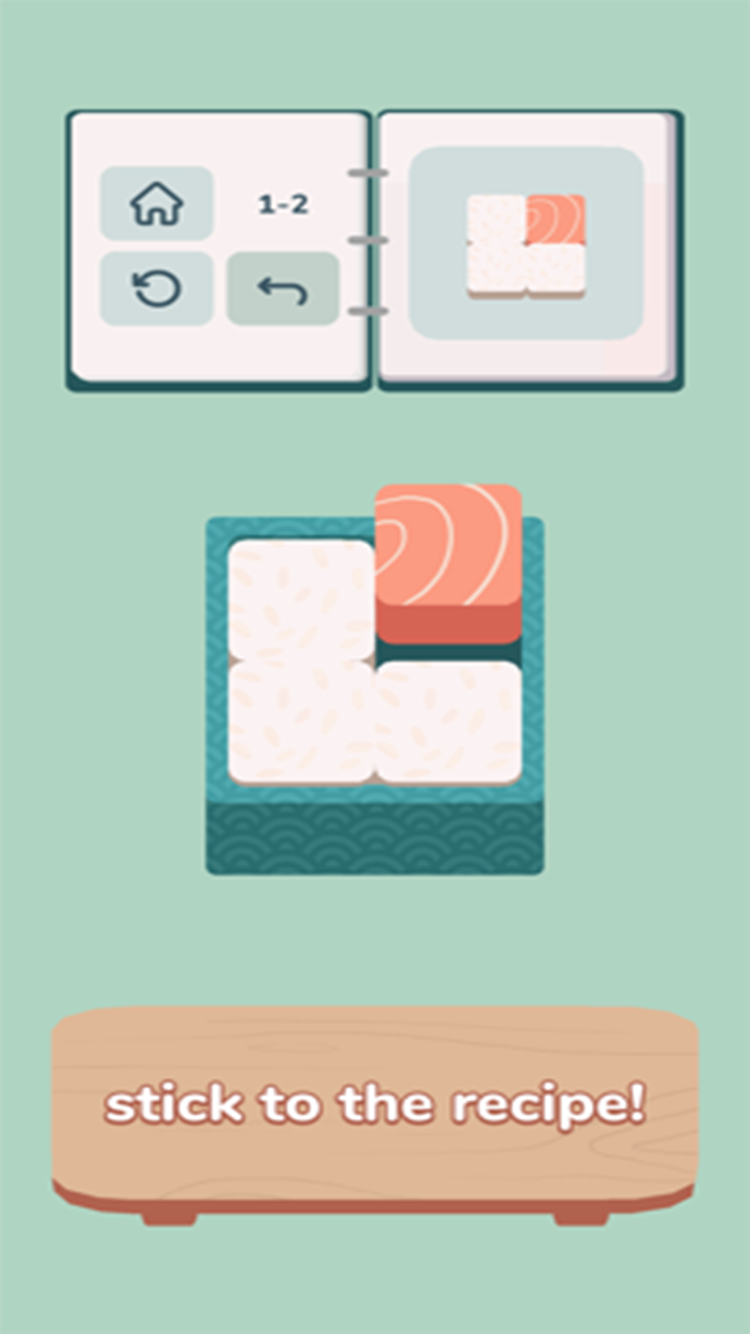Image resolution: width=750 pixels, height=1334 pixels.
Task: Go to the home menu
Action: (x=157, y=204)
